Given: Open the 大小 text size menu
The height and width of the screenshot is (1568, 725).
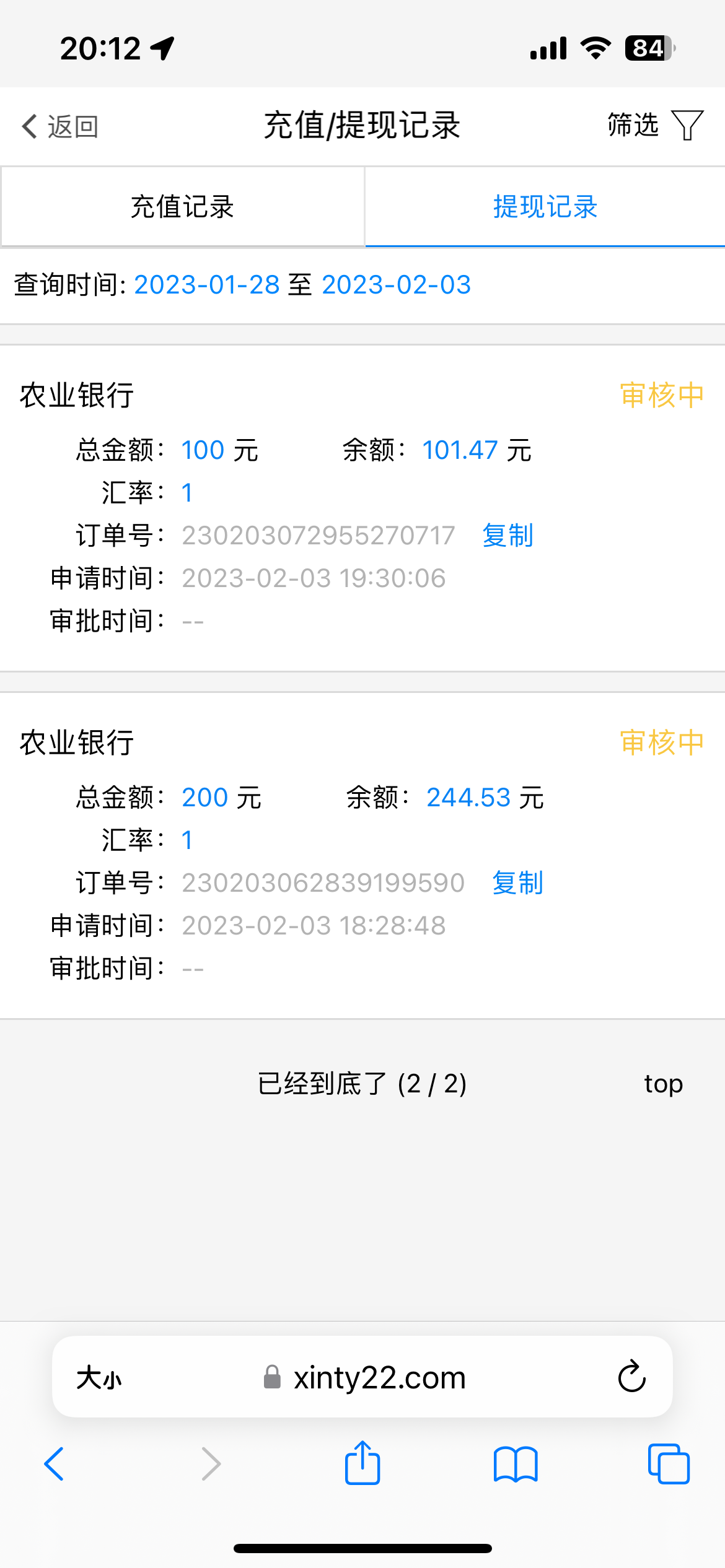Looking at the screenshot, I should coord(99,1378).
